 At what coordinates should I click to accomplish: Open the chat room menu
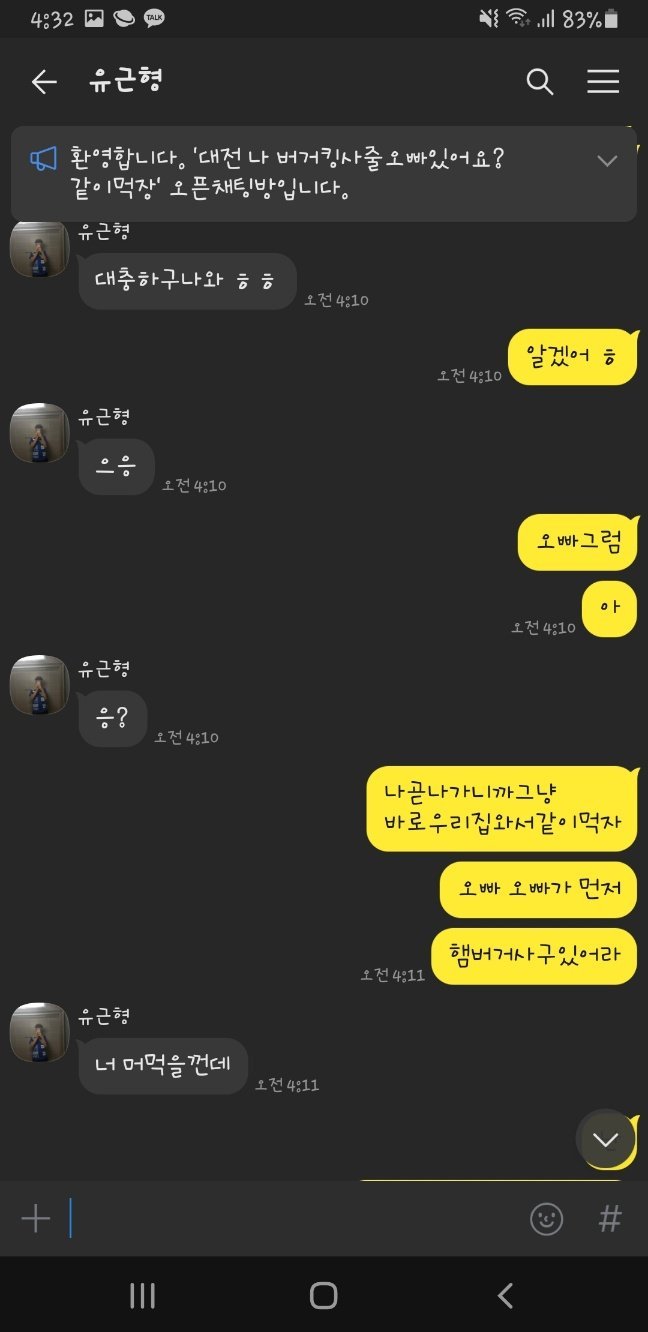pos(603,82)
